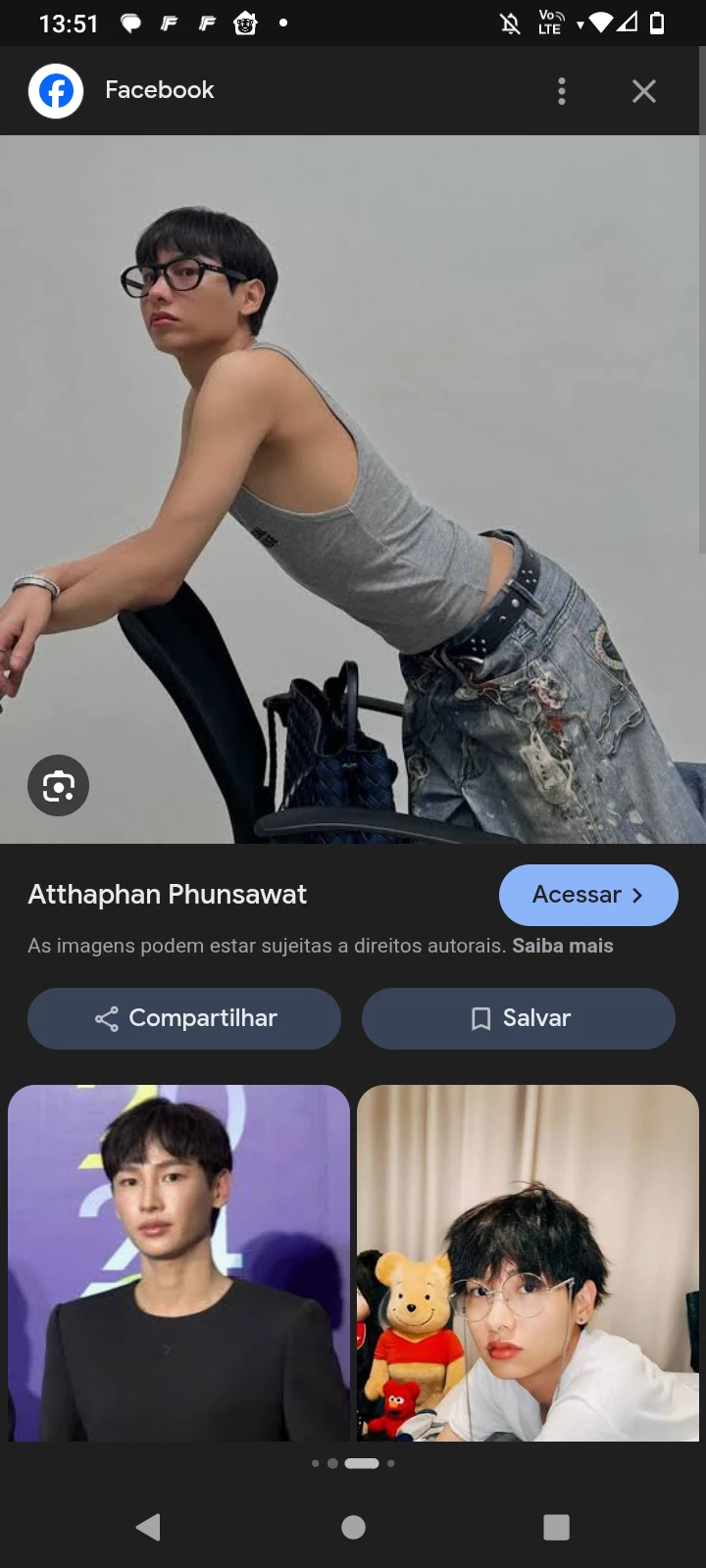Save image with Salvar button
This screenshot has height=1568, width=706.
(519, 1018)
